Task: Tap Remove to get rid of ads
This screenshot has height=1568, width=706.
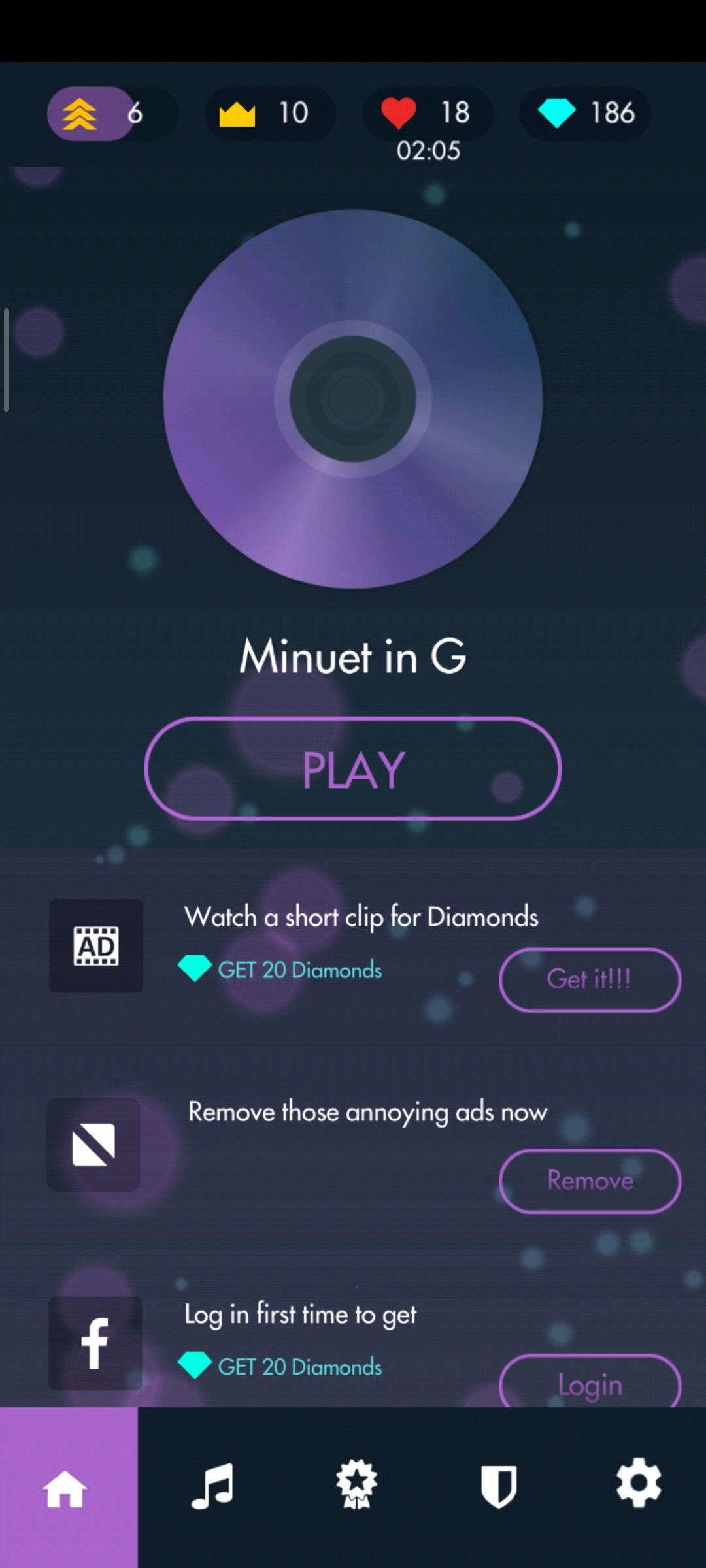Action: coord(590,1181)
